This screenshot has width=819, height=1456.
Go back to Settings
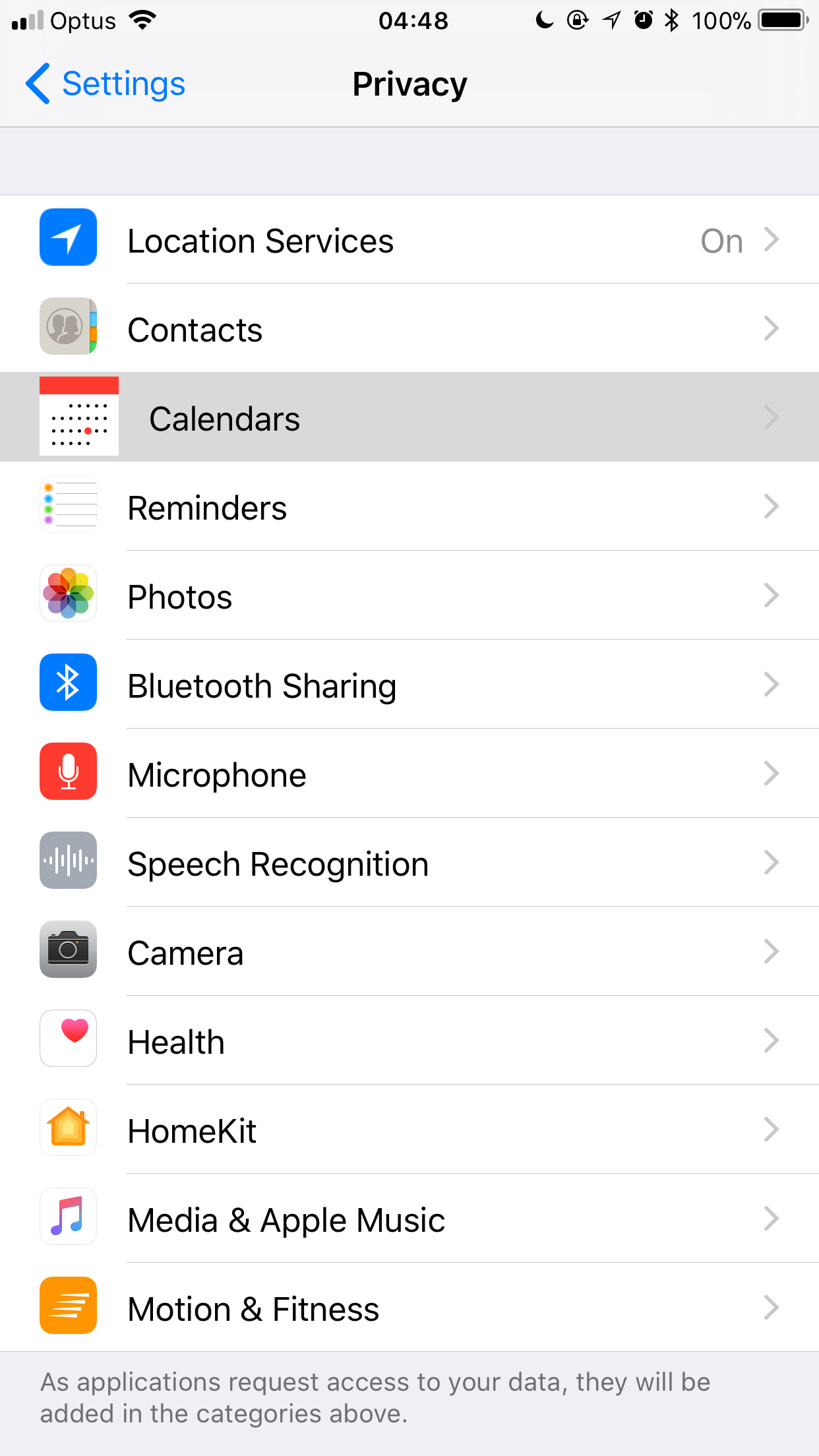point(106,84)
